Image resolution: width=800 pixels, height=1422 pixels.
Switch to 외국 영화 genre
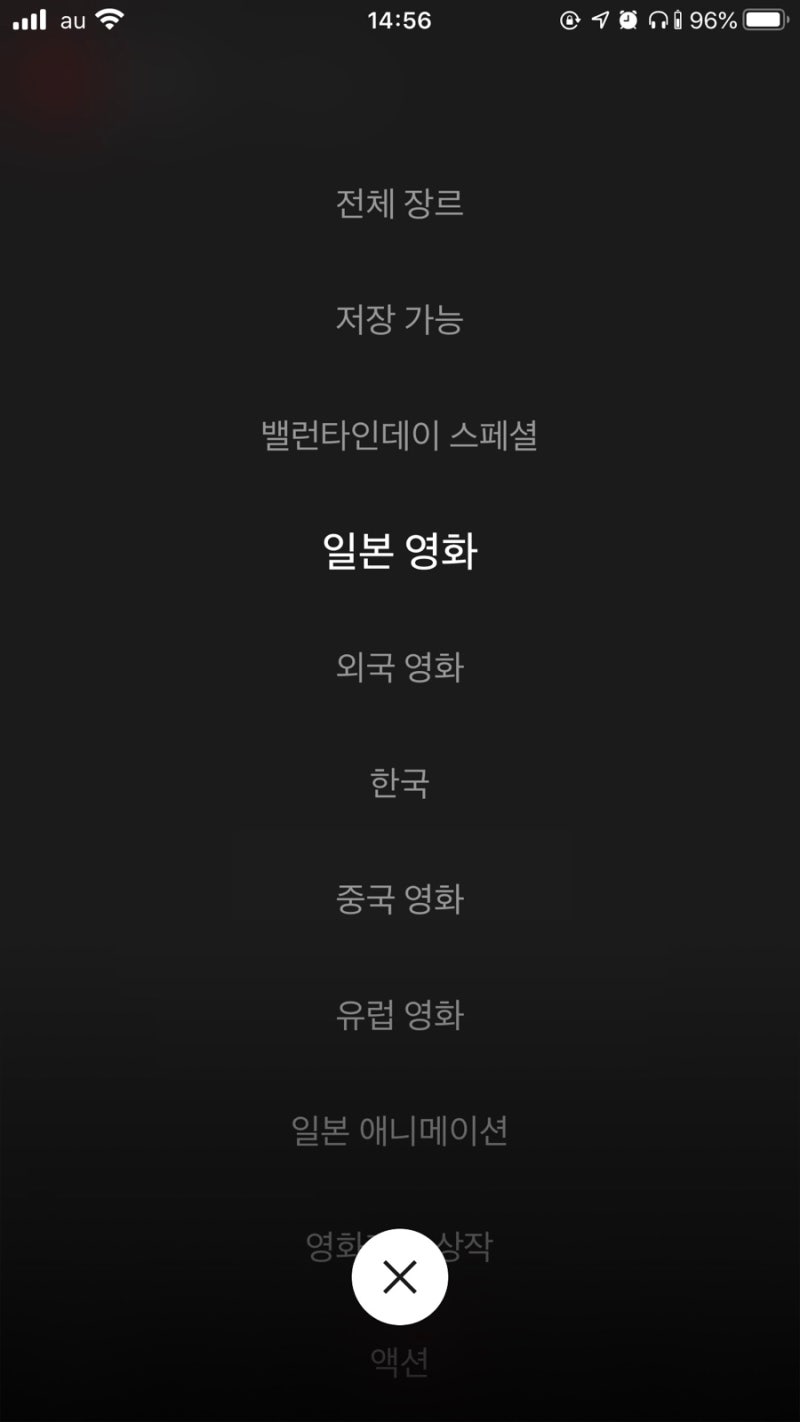(x=400, y=667)
